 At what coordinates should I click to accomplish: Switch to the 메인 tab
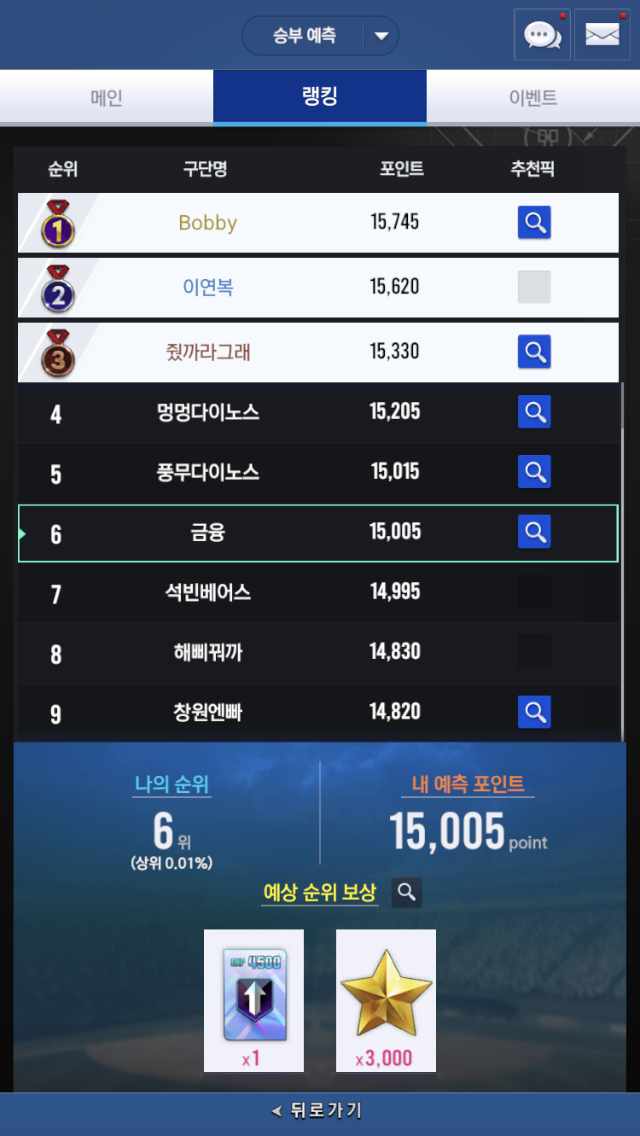(106, 98)
